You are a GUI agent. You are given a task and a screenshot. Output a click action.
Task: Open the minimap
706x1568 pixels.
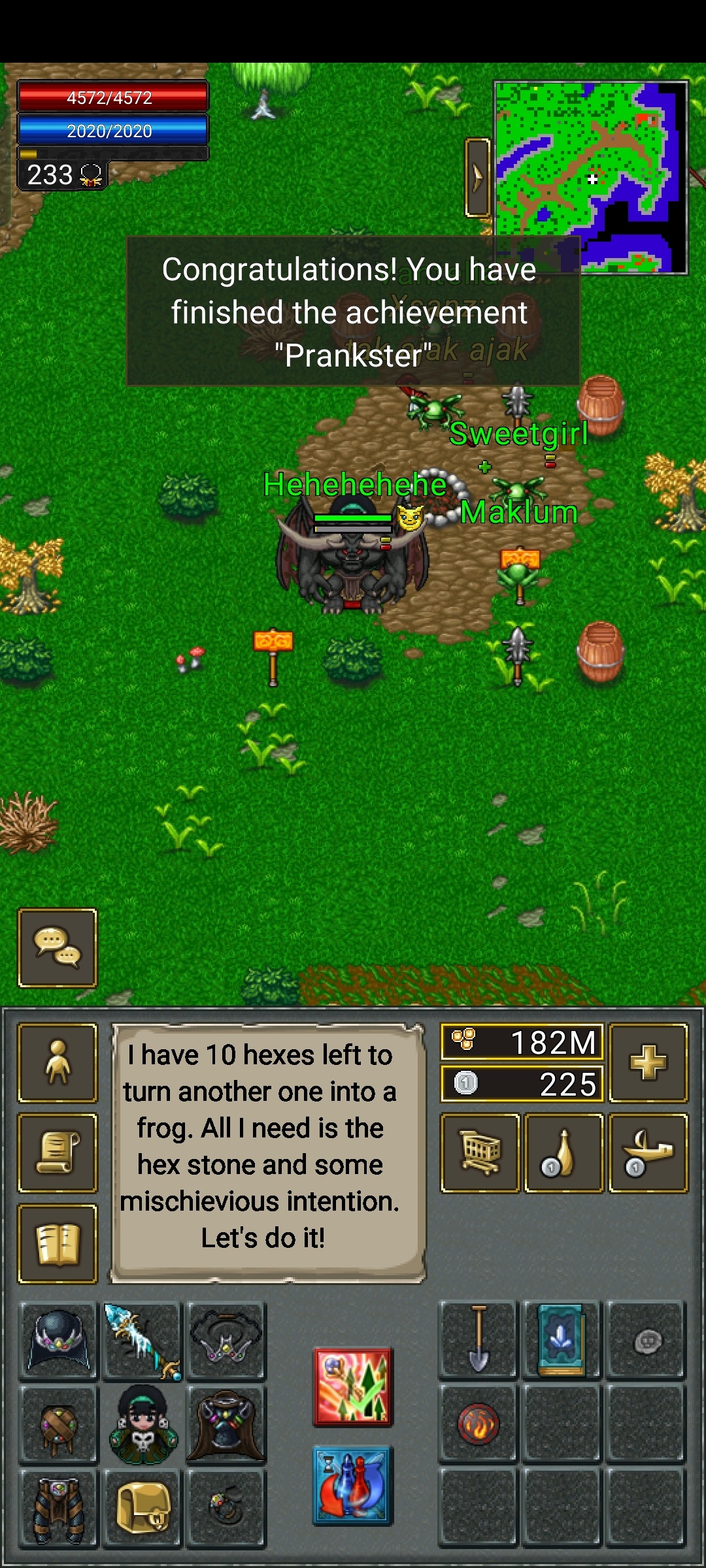click(x=590, y=177)
